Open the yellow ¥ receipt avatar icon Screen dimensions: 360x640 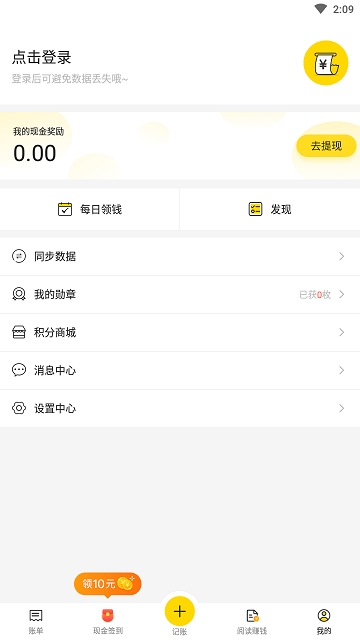pyautogui.click(x=326, y=63)
